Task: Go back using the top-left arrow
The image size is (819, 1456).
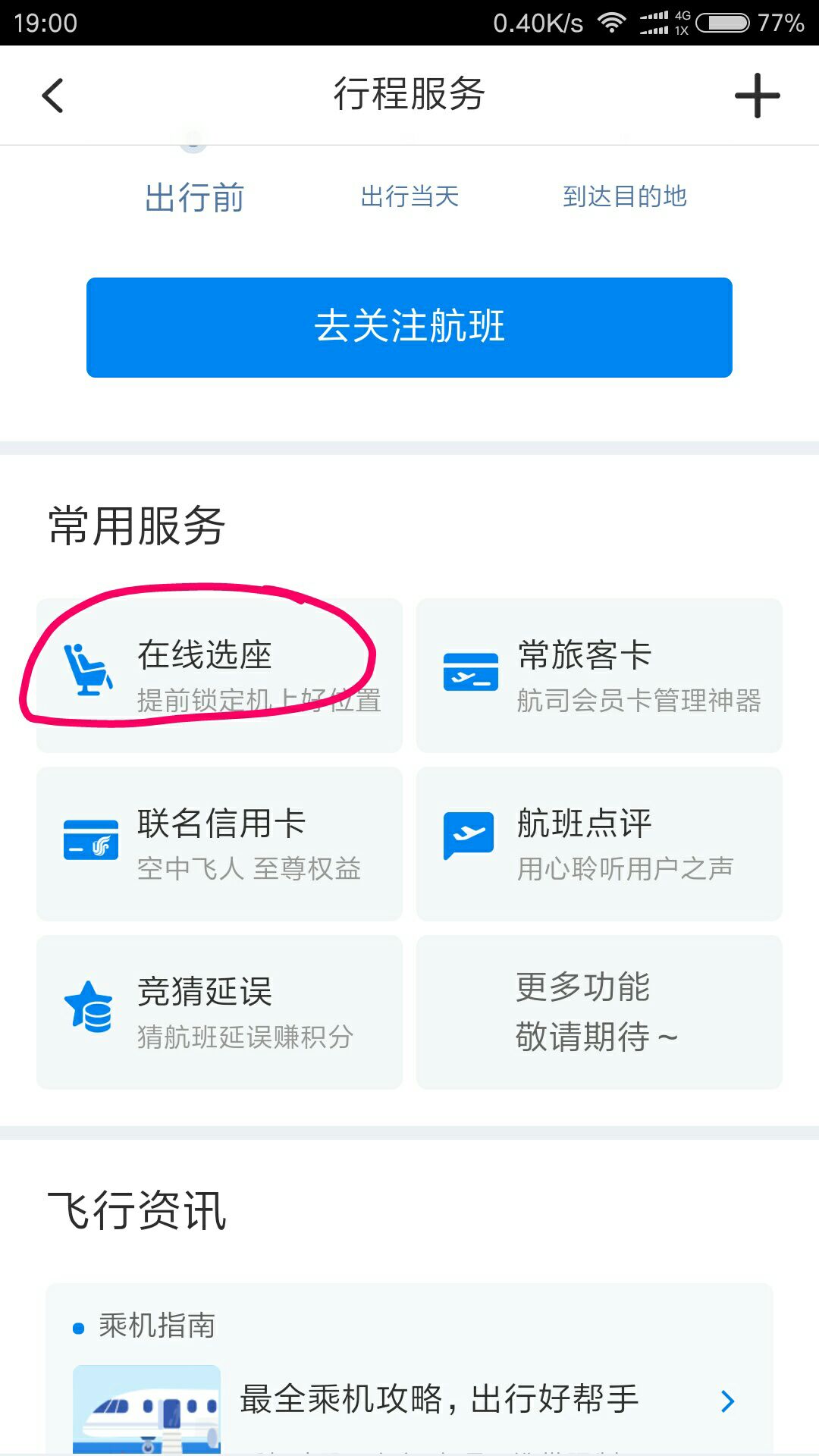Action: pos(53,96)
